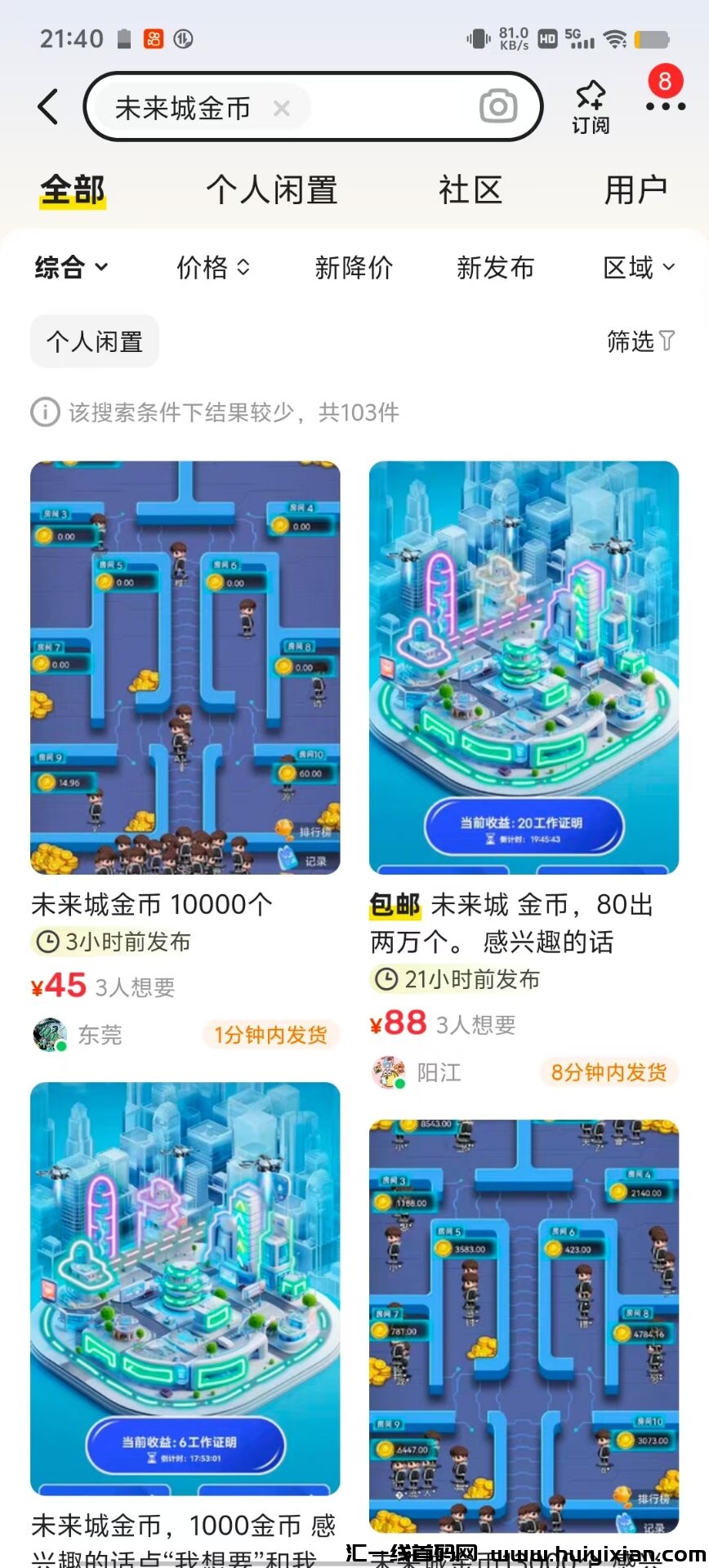Screen dimensions: 709x1568
Task: Switch to the 用户 tab
Action: coord(636,189)
